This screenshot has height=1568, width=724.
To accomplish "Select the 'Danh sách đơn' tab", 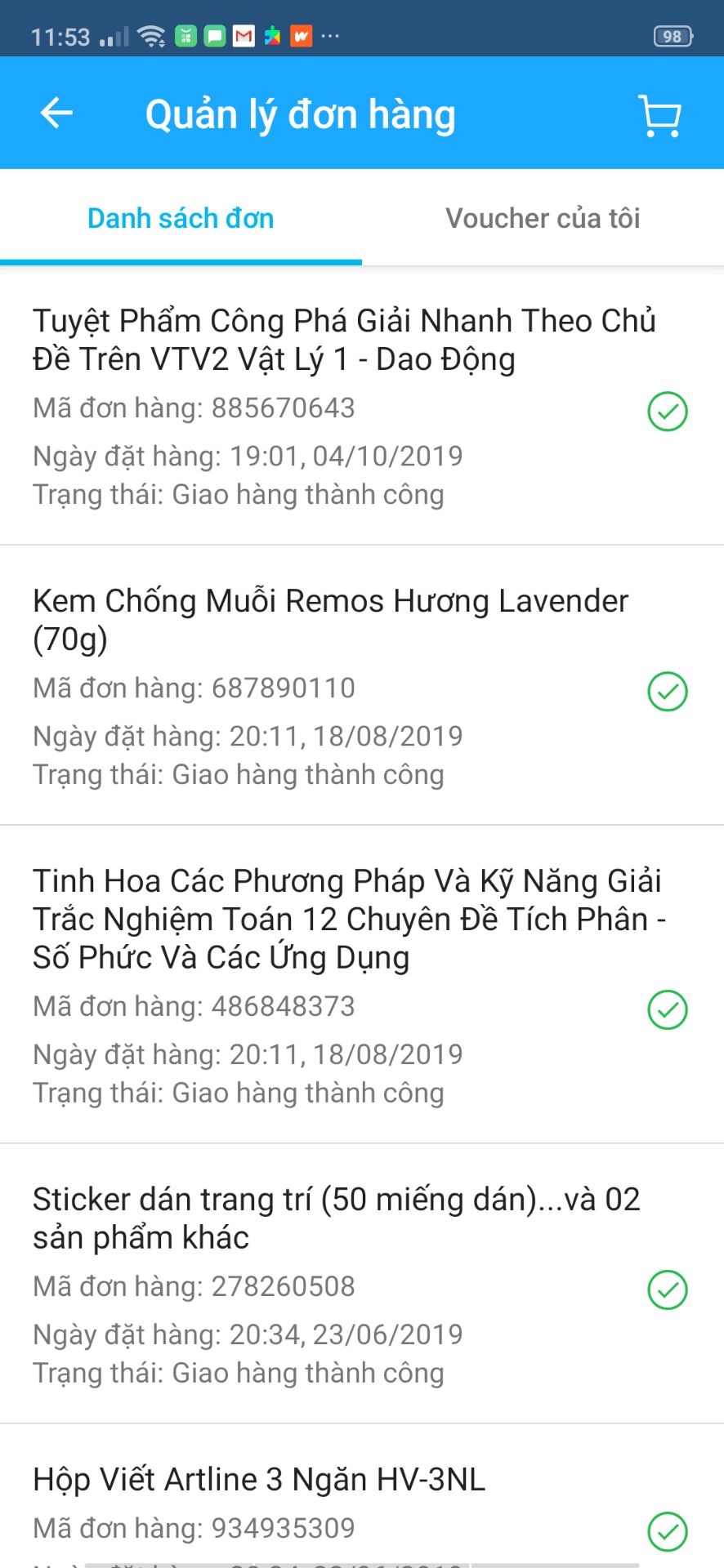I will [x=181, y=217].
